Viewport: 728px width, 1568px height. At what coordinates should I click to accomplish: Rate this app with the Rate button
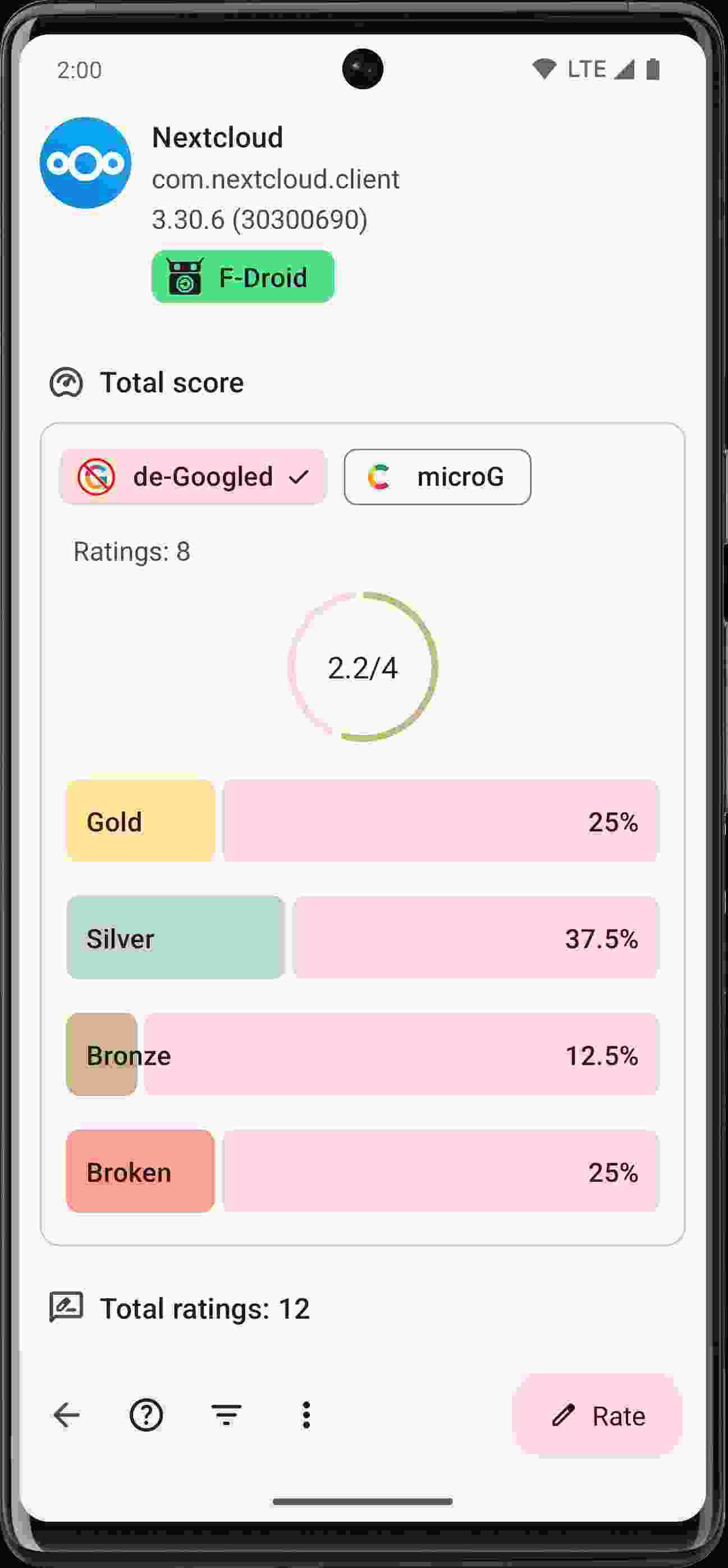click(x=597, y=1415)
